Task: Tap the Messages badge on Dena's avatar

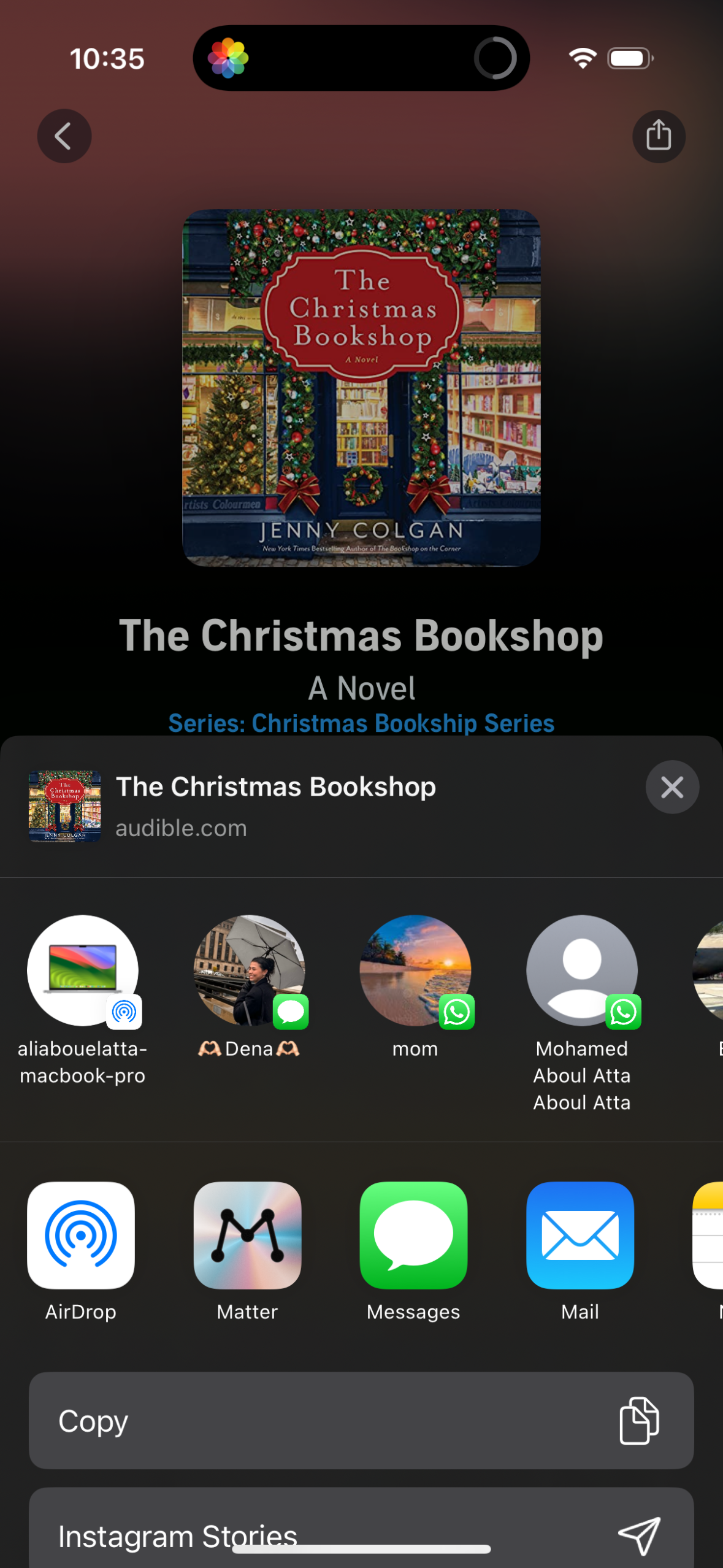Action: (x=291, y=1013)
